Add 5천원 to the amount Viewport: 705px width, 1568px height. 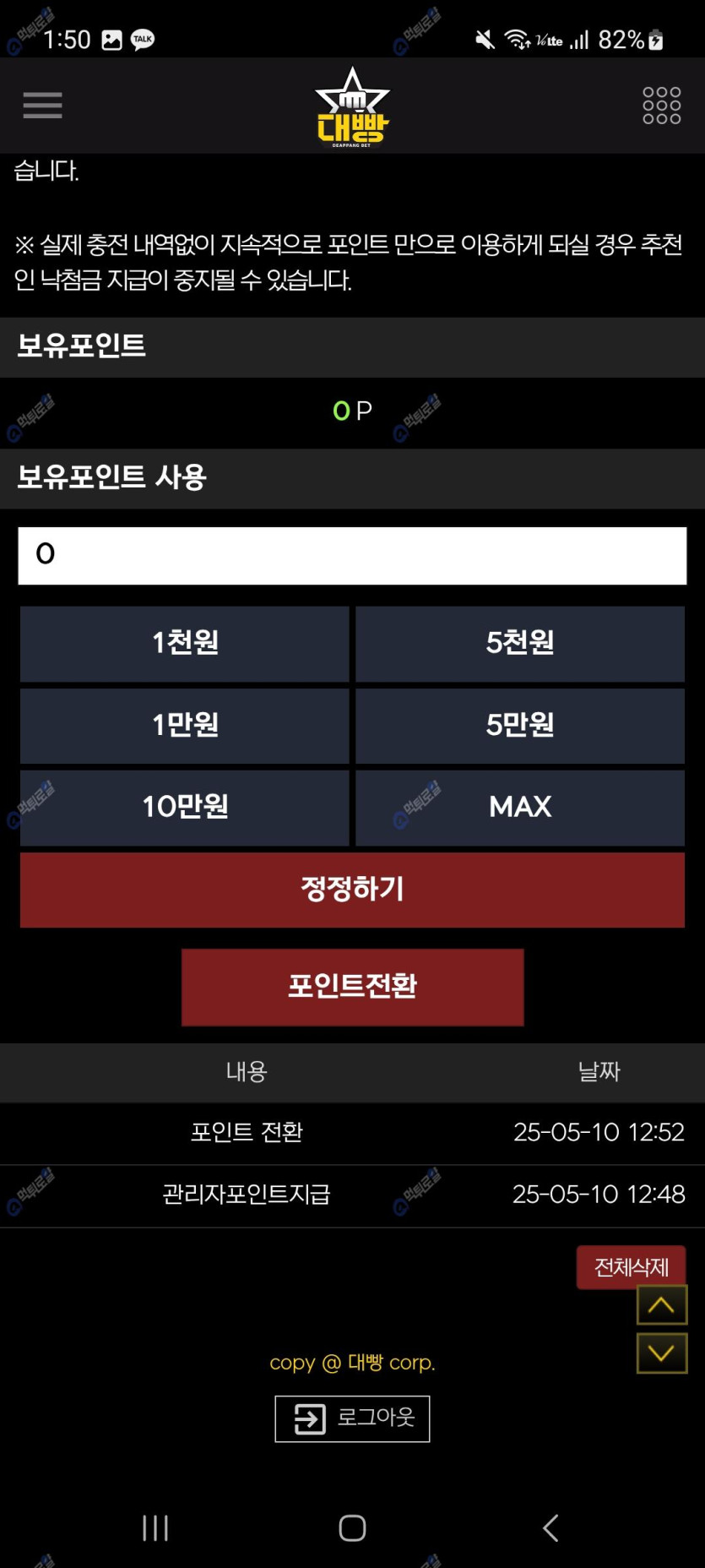coord(520,644)
